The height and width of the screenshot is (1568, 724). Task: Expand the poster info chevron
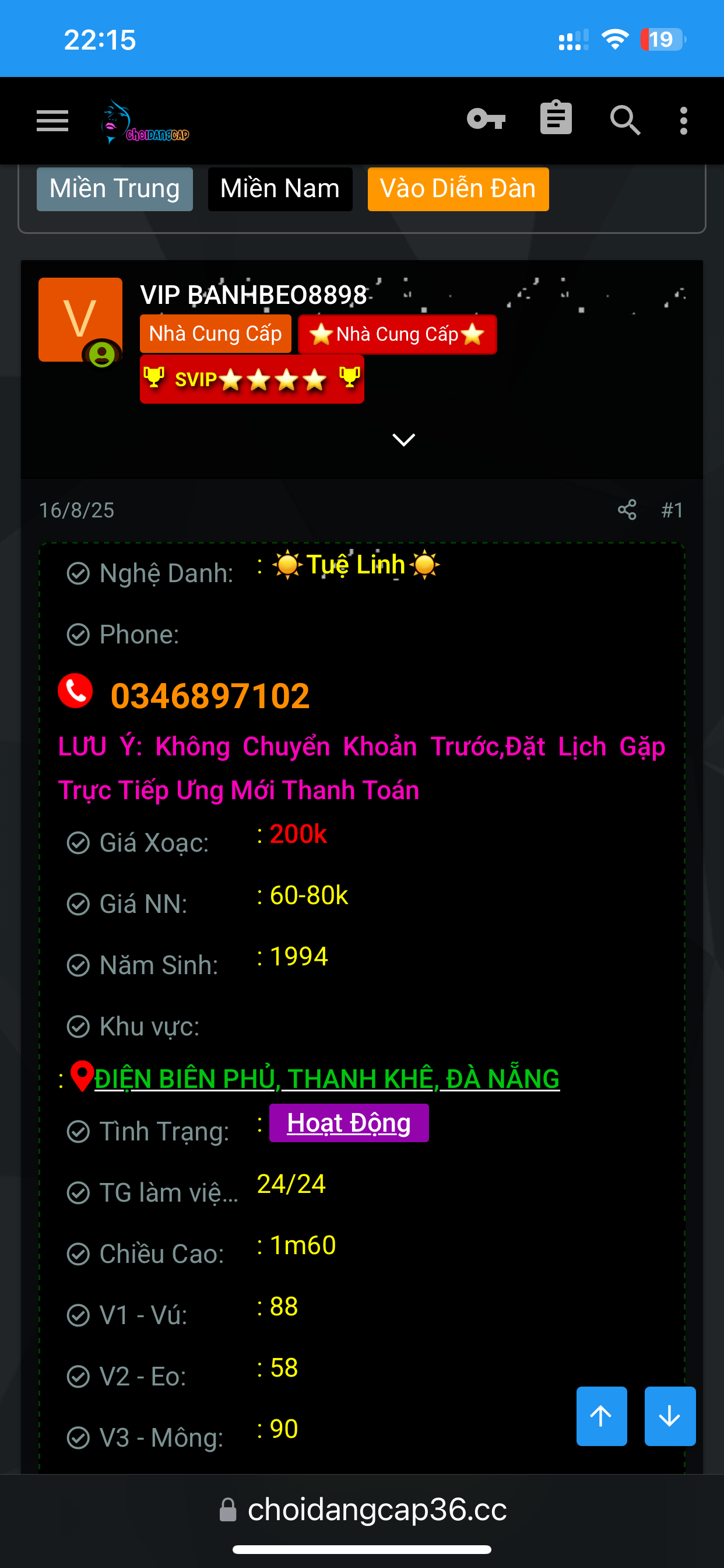pos(403,439)
